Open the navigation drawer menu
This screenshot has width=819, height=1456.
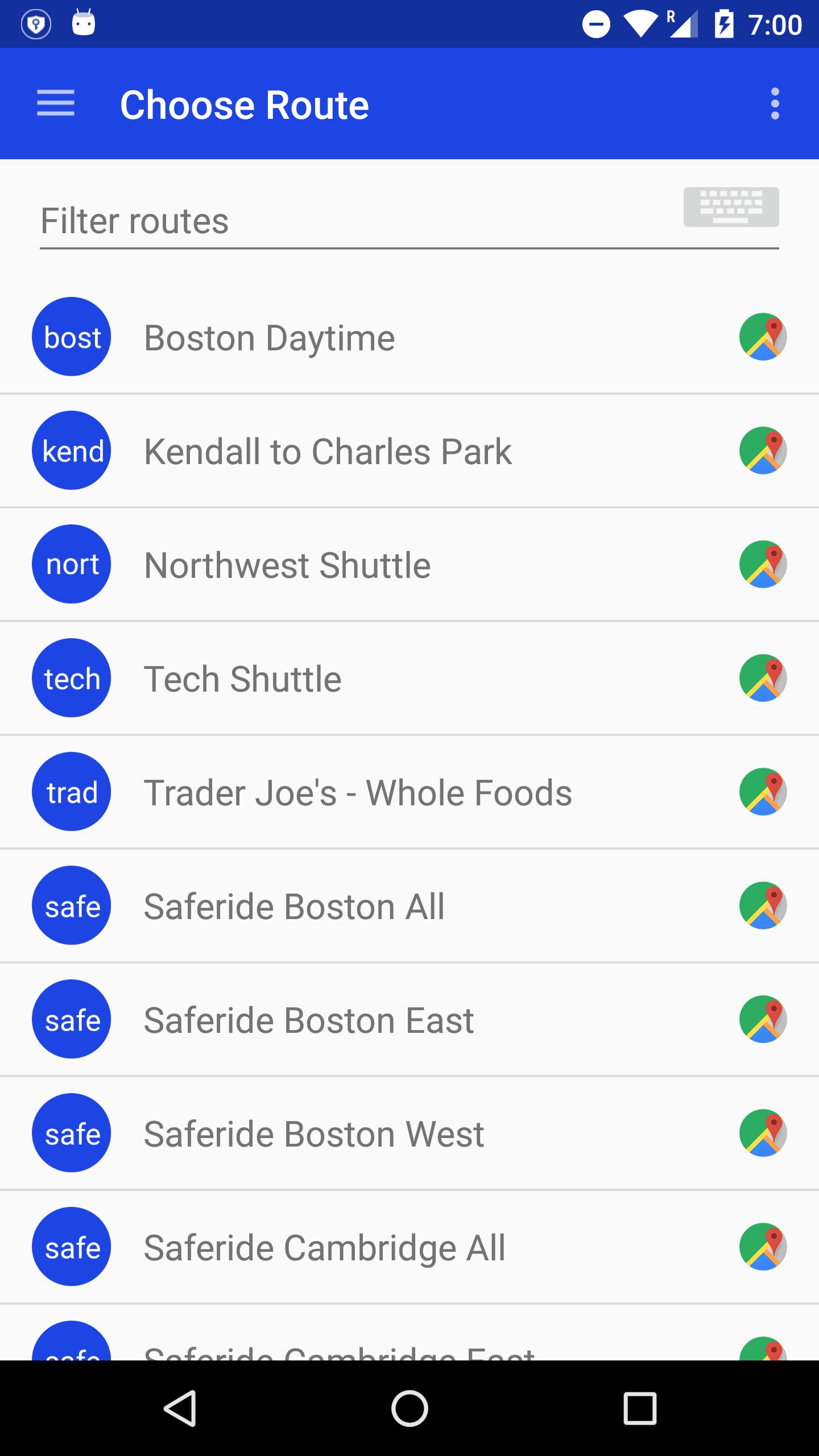[56, 104]
